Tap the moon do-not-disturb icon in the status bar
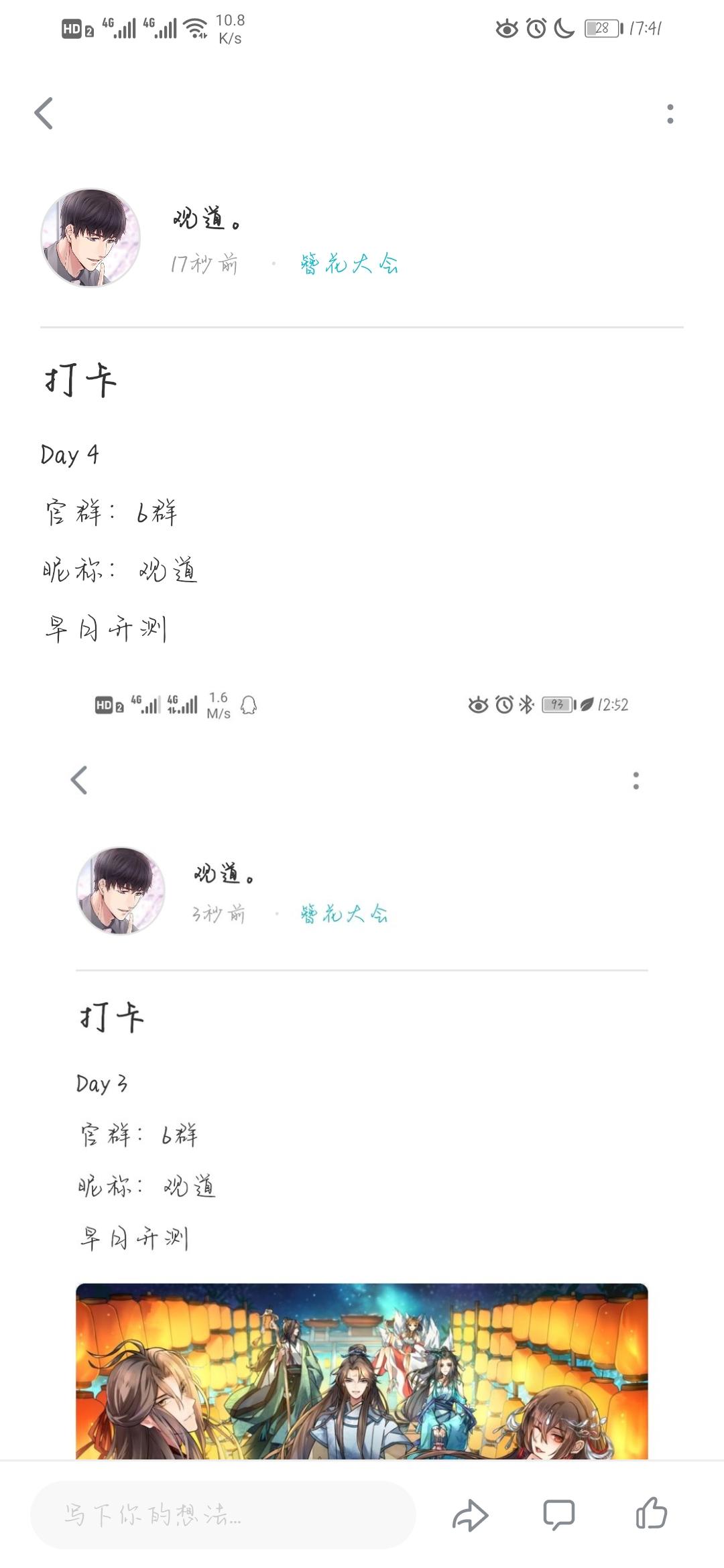The height and width of the screenshot is (1568, 724). [563, 29]
